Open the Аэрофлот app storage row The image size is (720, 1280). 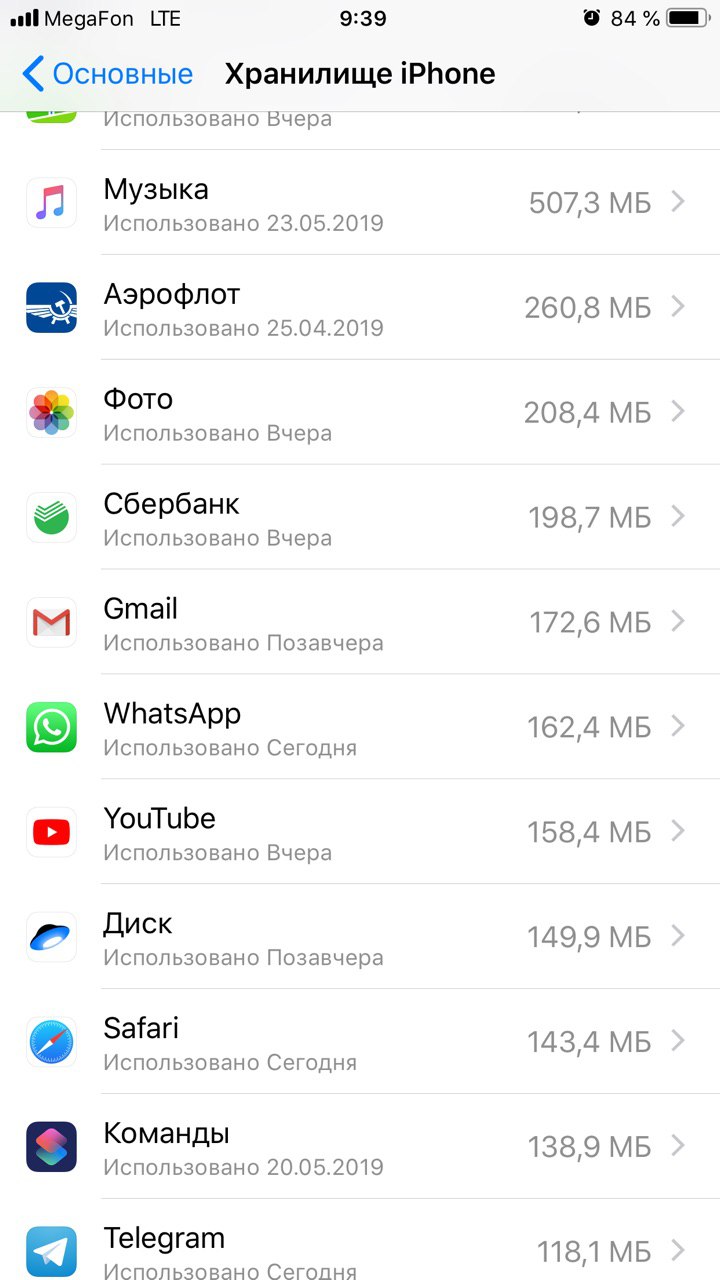point(360,307)
